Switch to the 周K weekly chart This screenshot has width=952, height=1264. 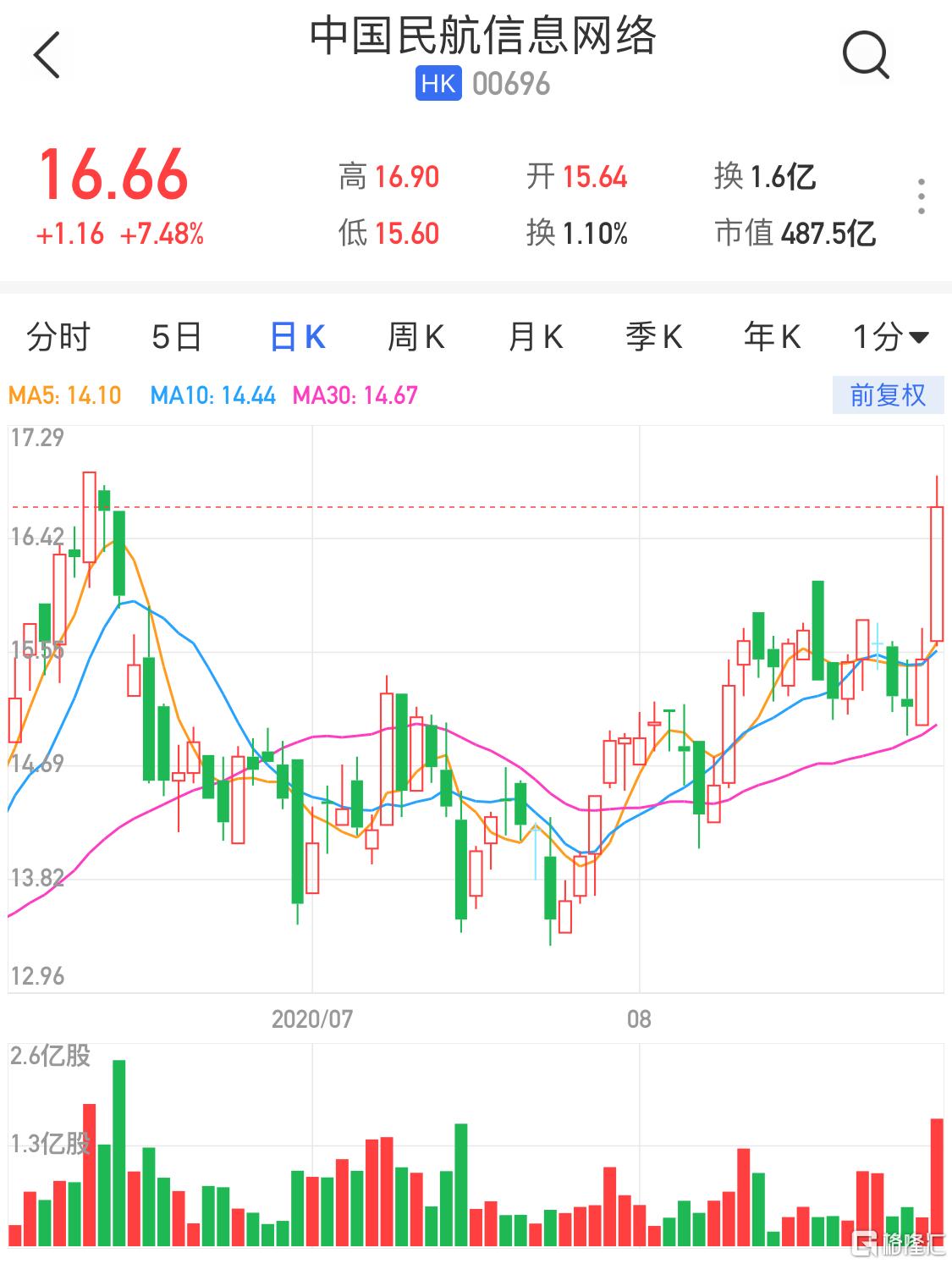tap(415, 337)
